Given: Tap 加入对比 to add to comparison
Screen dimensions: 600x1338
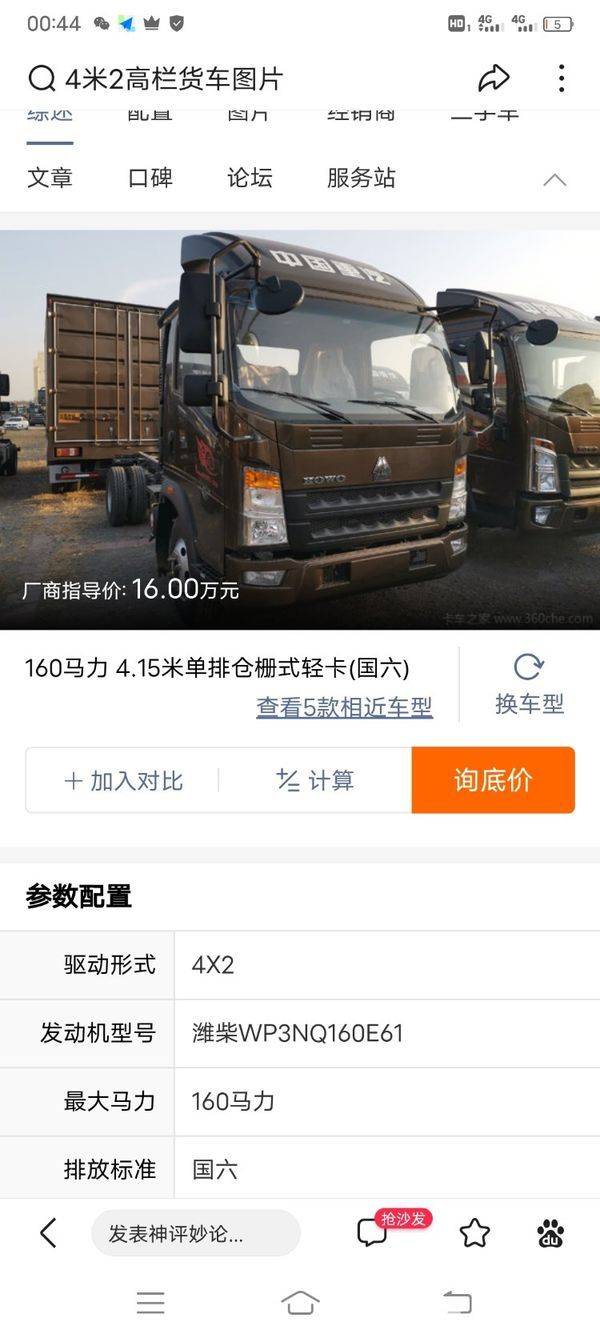Looking at the screenshot, I should [x=123, y=781].
